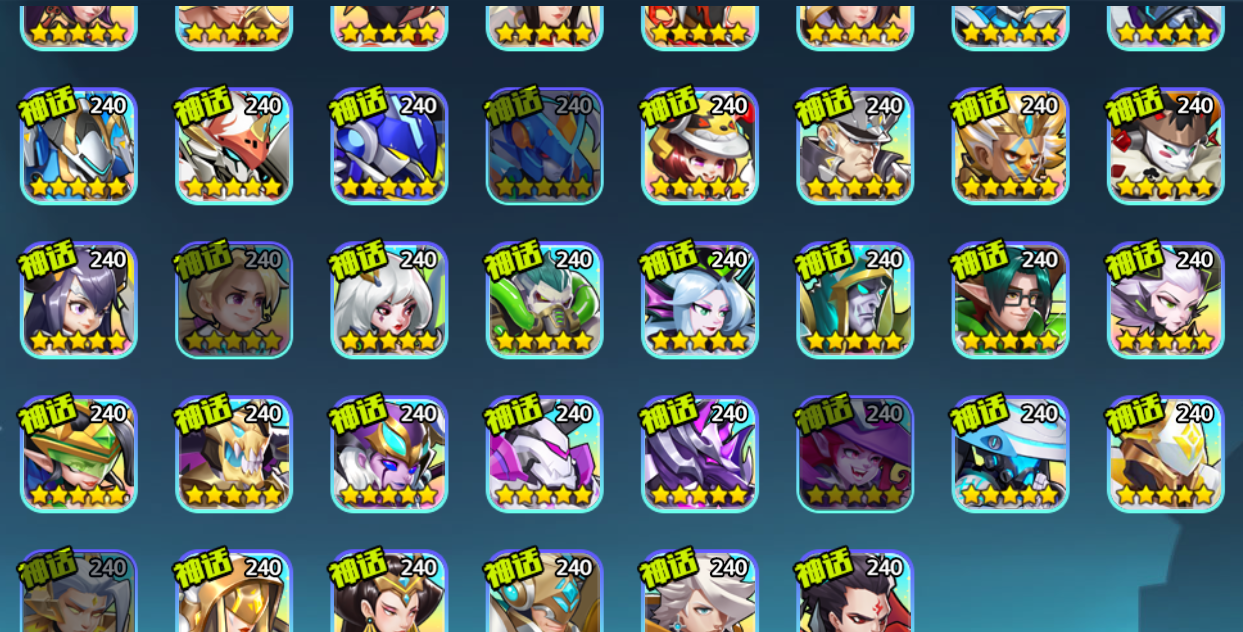Tap the teal-skinned hero in a golden hood
Image resolution: width=1243 pixels, height=632 pixels.
pos(855,300)
